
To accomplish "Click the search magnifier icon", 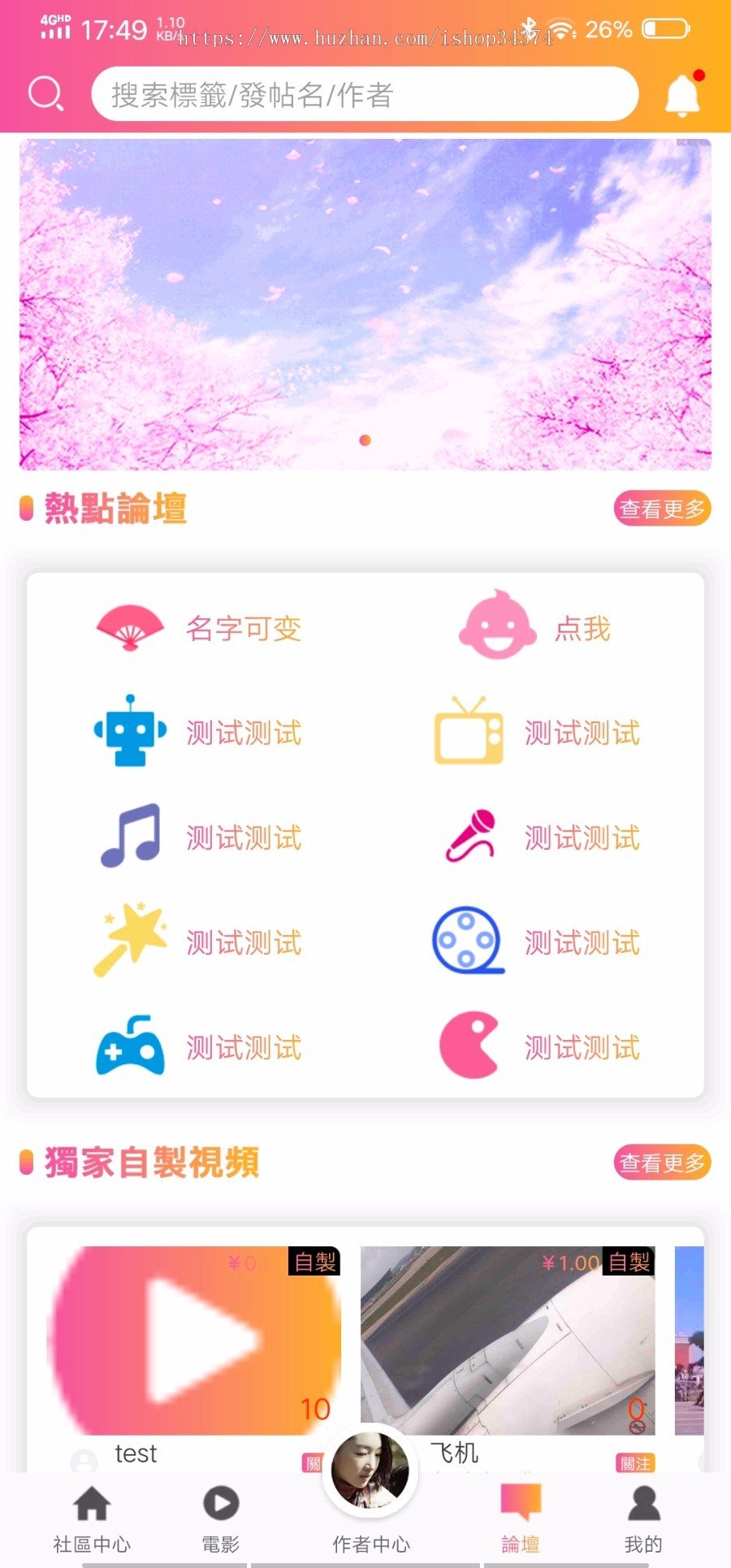I will 46,93.
